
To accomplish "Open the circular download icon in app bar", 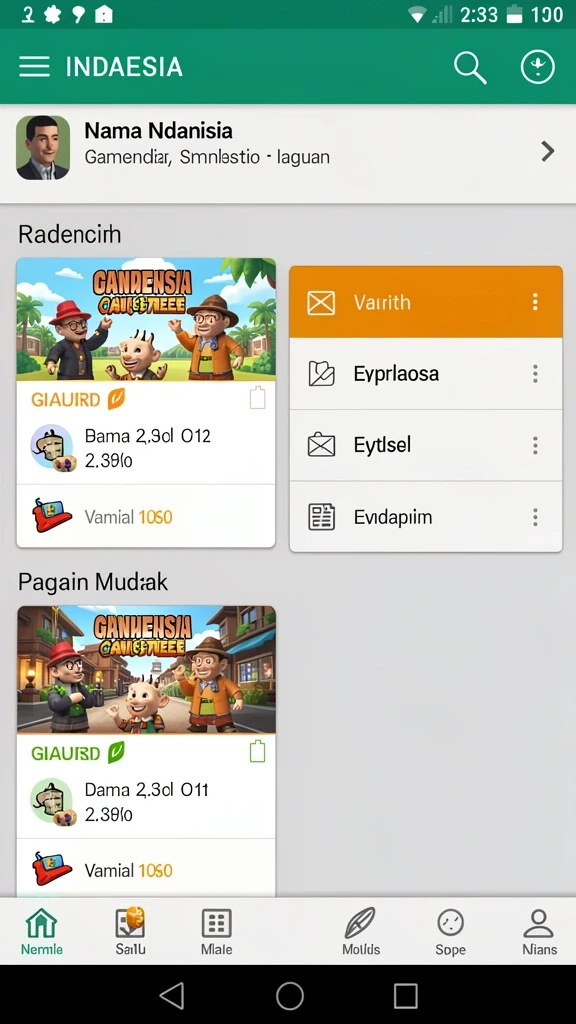I will coord(537,67).
